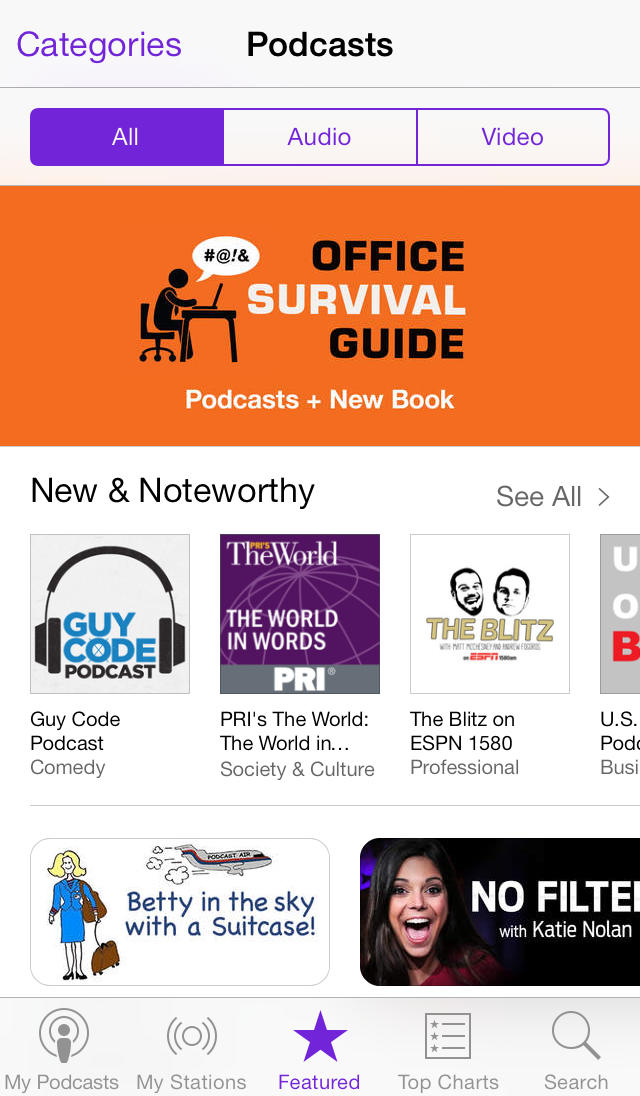This screenshot has height=1096, width=640.
Task: Open Betty in the Sky with a Suitcase
Action: 180,911
